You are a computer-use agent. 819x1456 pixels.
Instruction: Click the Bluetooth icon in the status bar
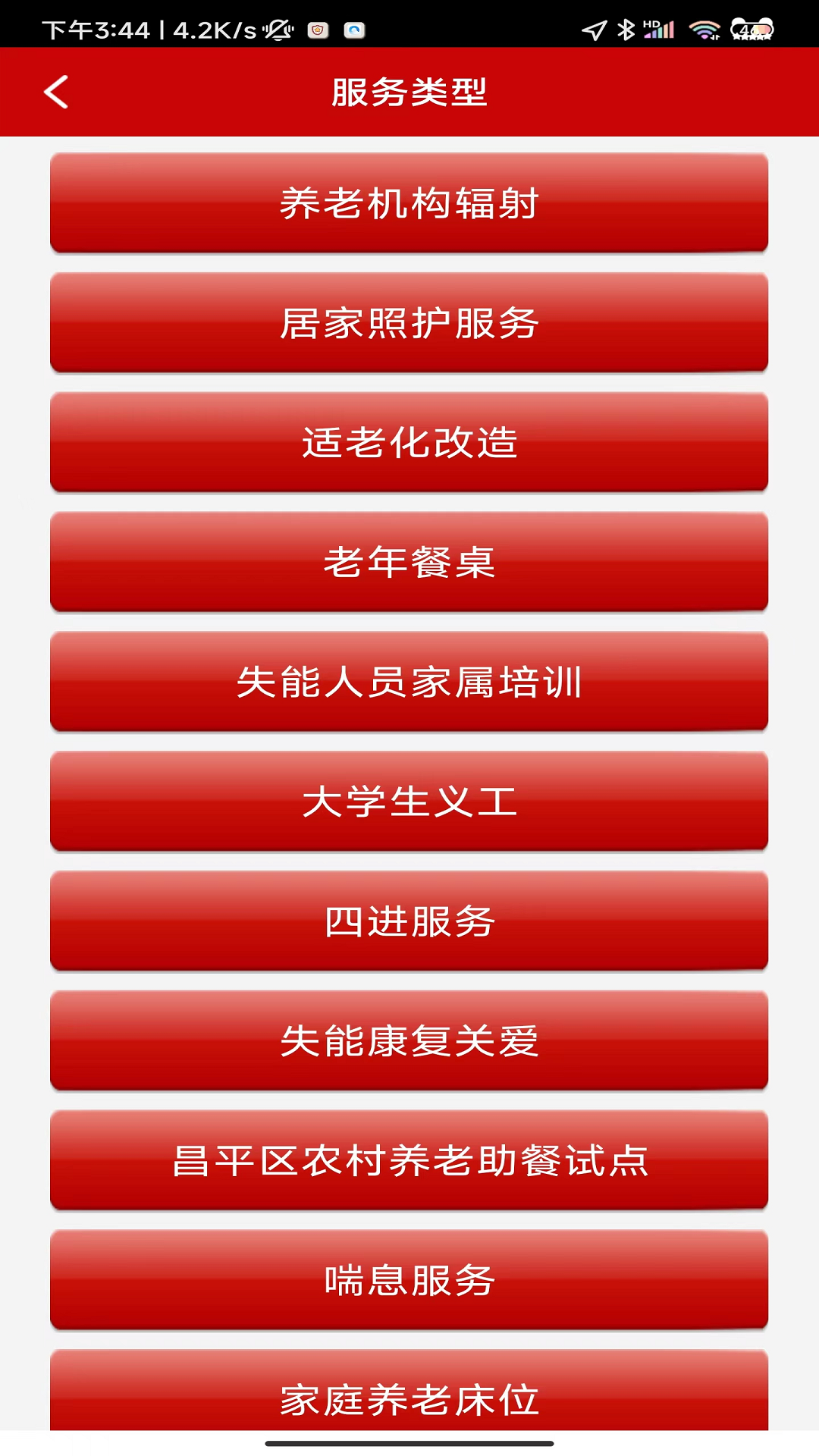(626, 29)
